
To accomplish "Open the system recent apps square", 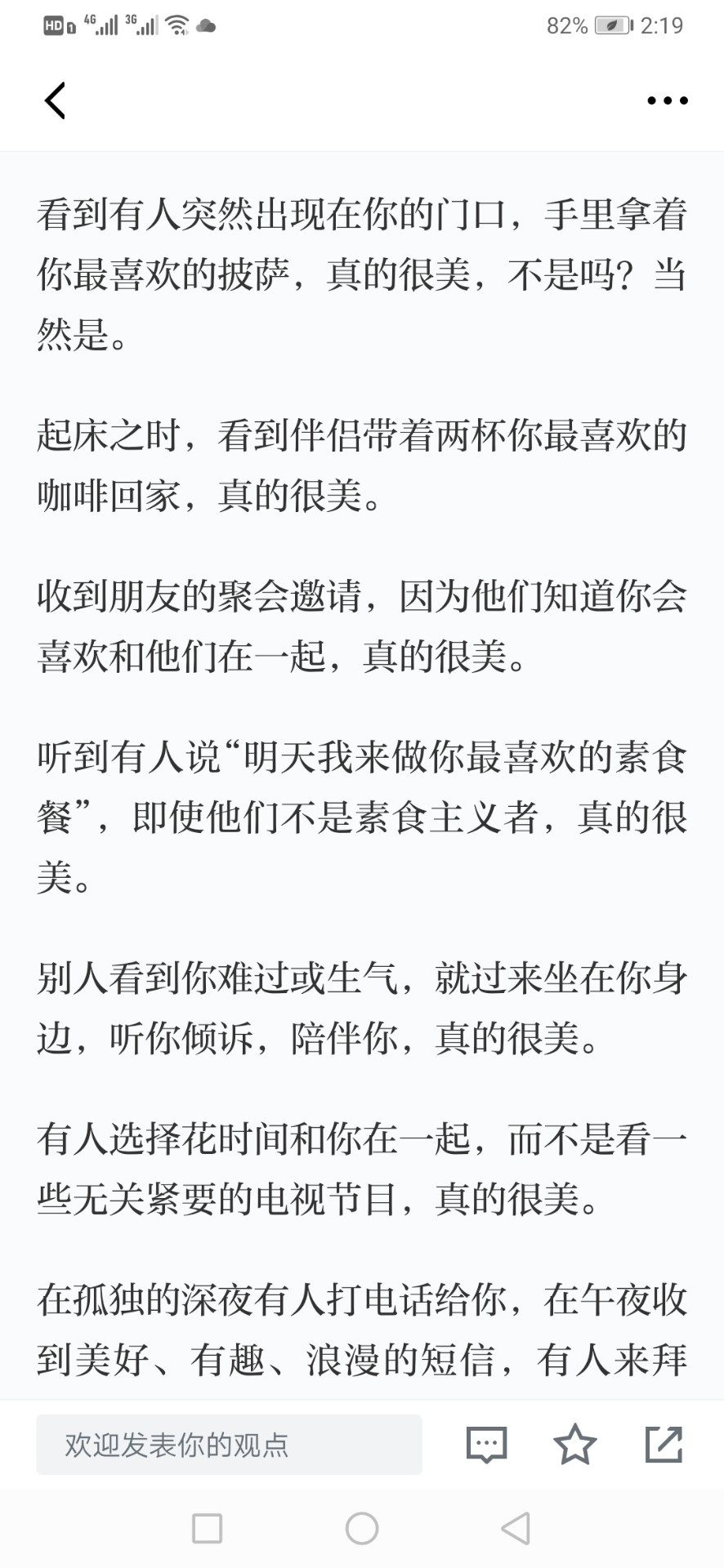I will point(207,1528).
